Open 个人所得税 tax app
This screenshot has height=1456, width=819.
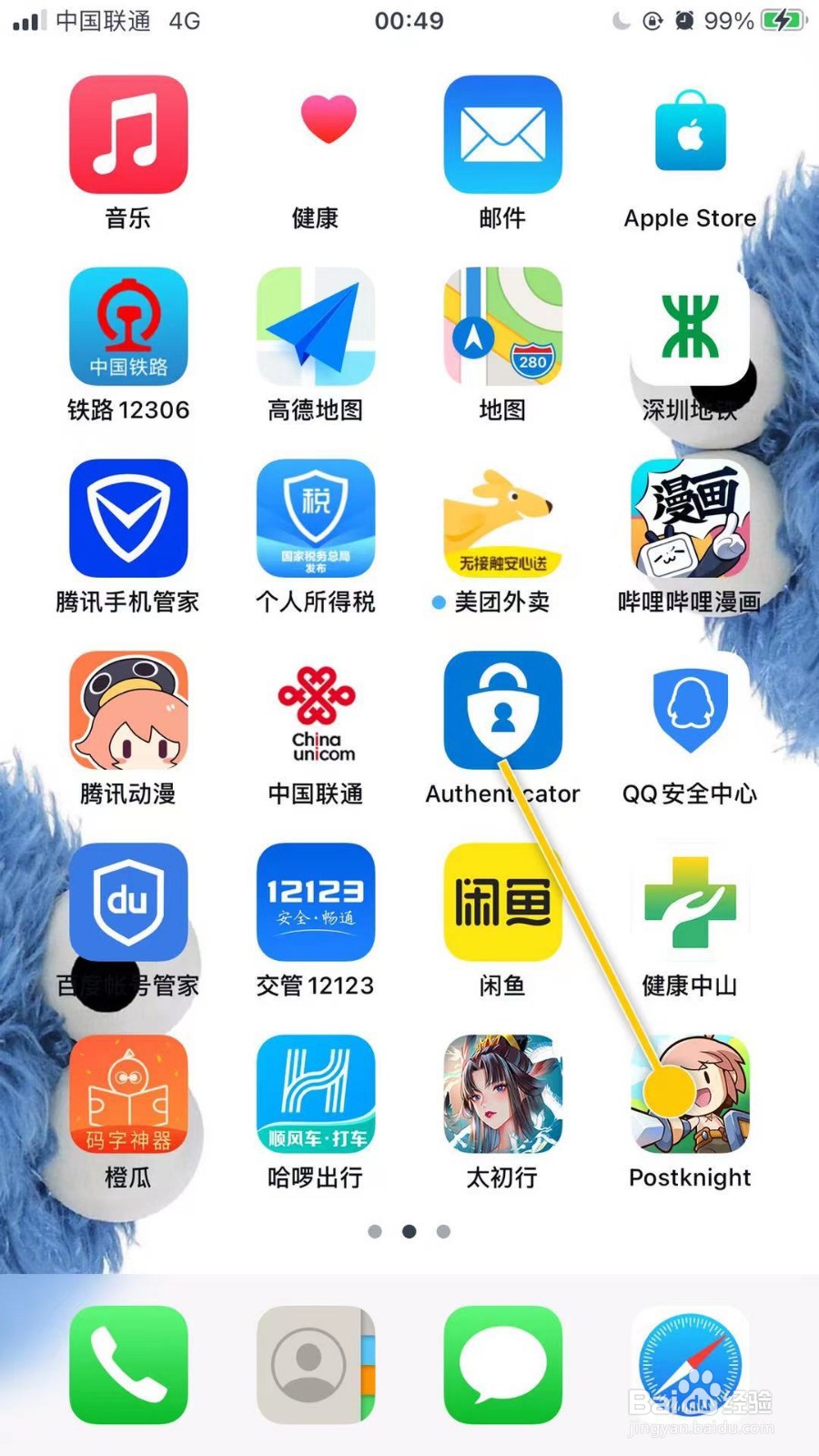pyautogui.click(x=316, y=519)
